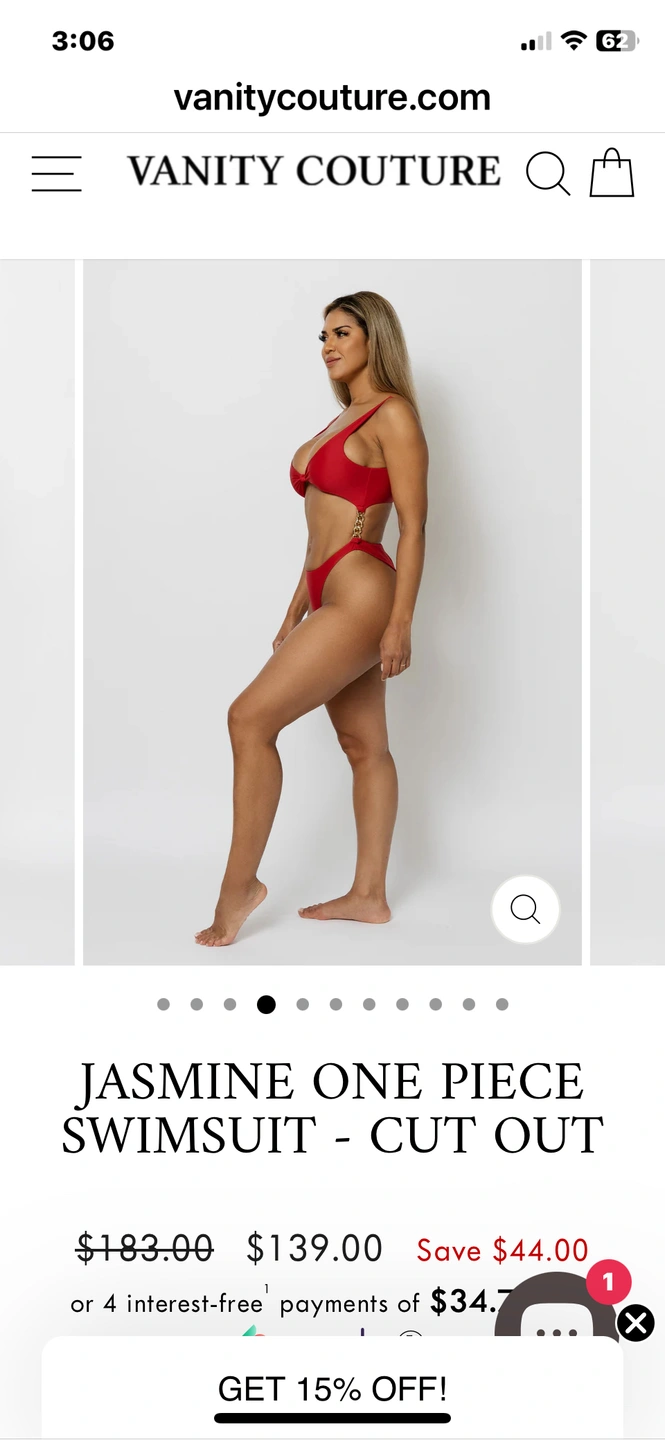Open the hamburger navigation menu
The height and width of the screenshot is (1440, 665).
click(56, 173)
